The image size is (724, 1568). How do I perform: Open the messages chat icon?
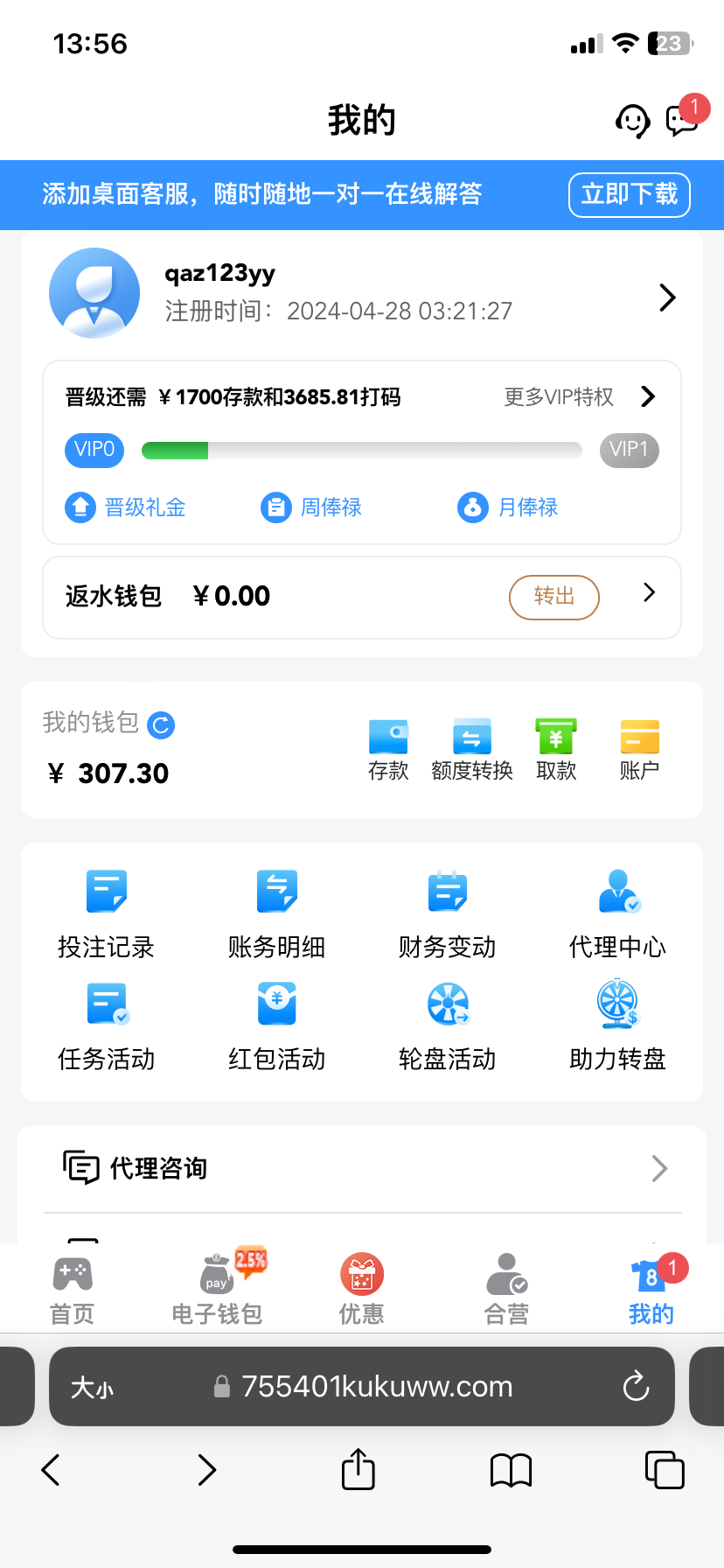pyautogui.click(x=682, y=120)
